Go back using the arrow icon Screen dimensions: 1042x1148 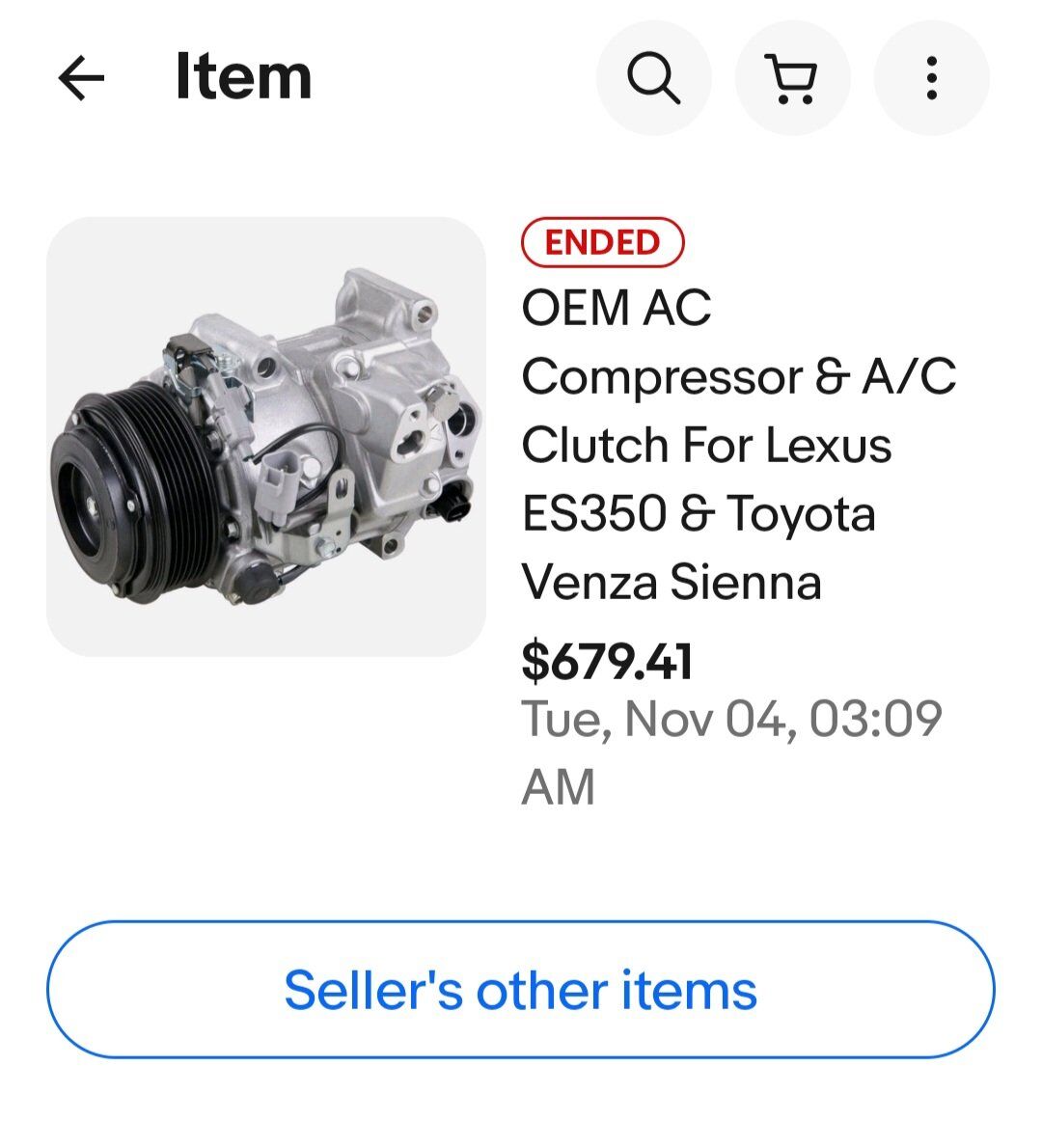tap(81, 78)
